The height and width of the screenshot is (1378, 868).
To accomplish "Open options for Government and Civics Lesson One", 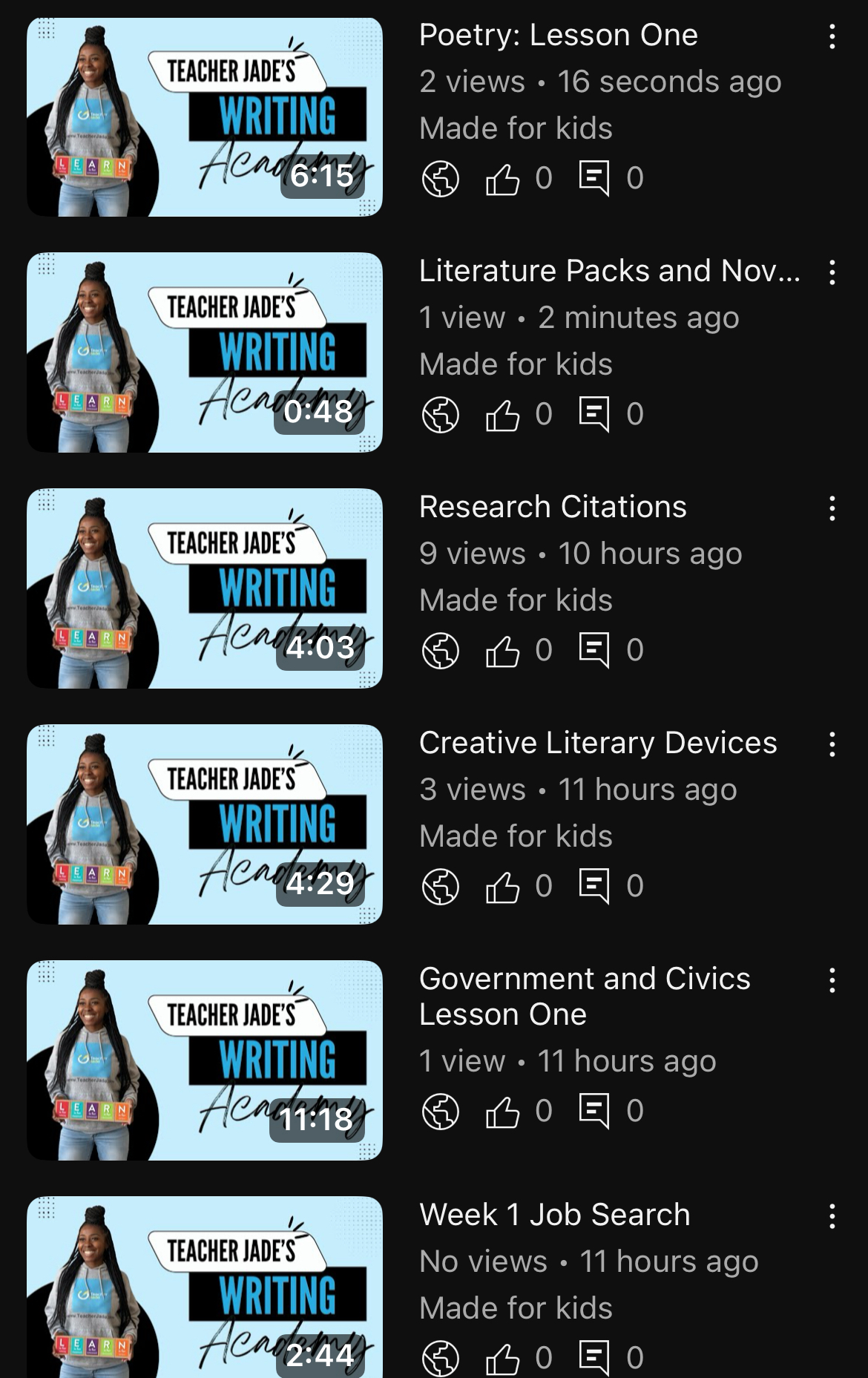I will pyautogui.click(x=832, y=980).
